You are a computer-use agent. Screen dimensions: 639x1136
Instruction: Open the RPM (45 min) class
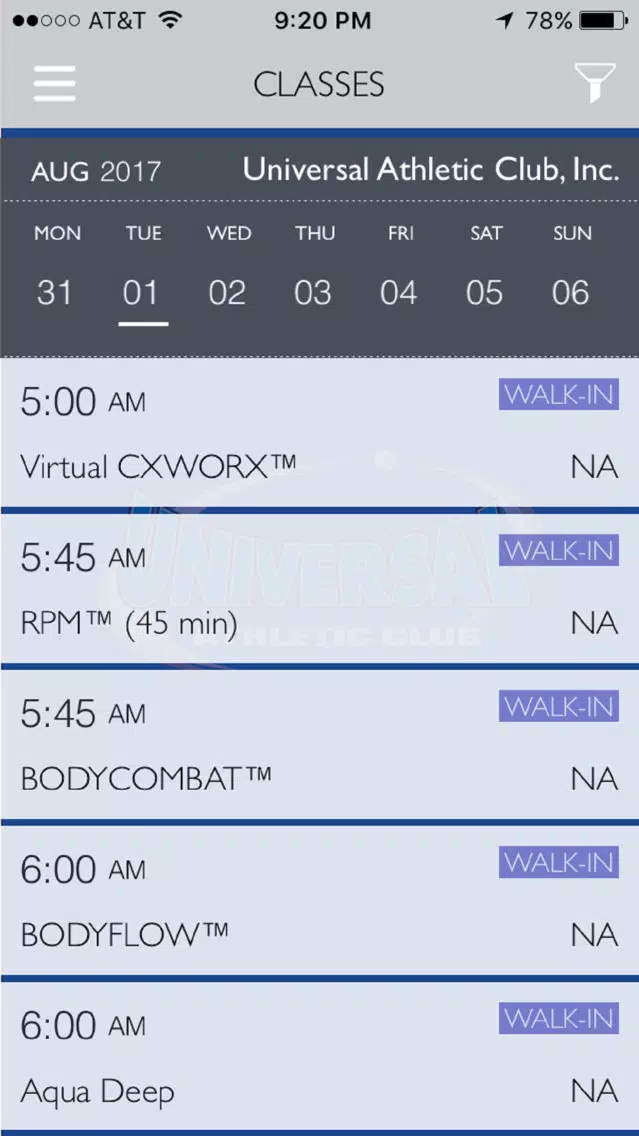[x=320, y=589]
